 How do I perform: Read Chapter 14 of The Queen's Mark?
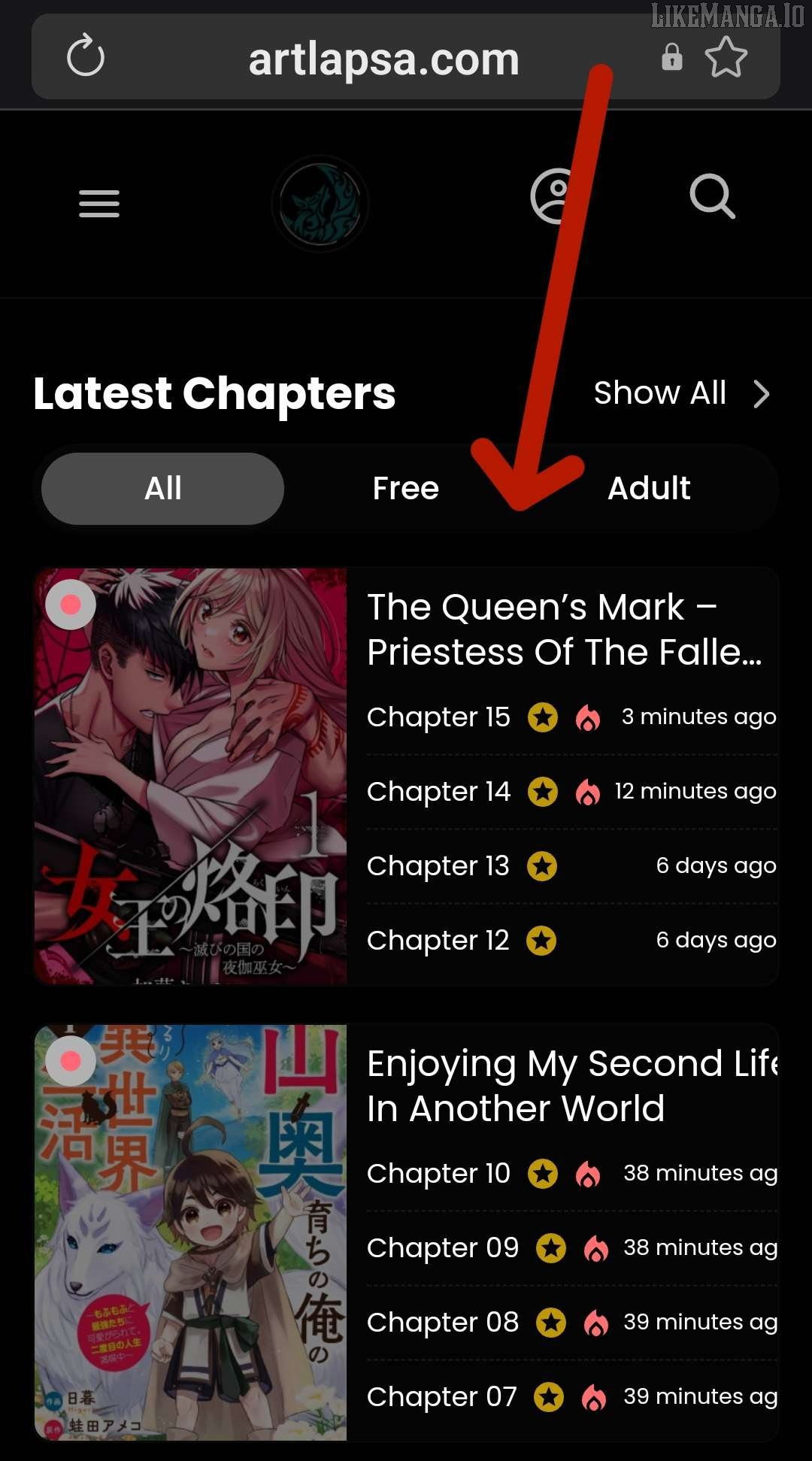pyautogui.click(x=438, y=792)
